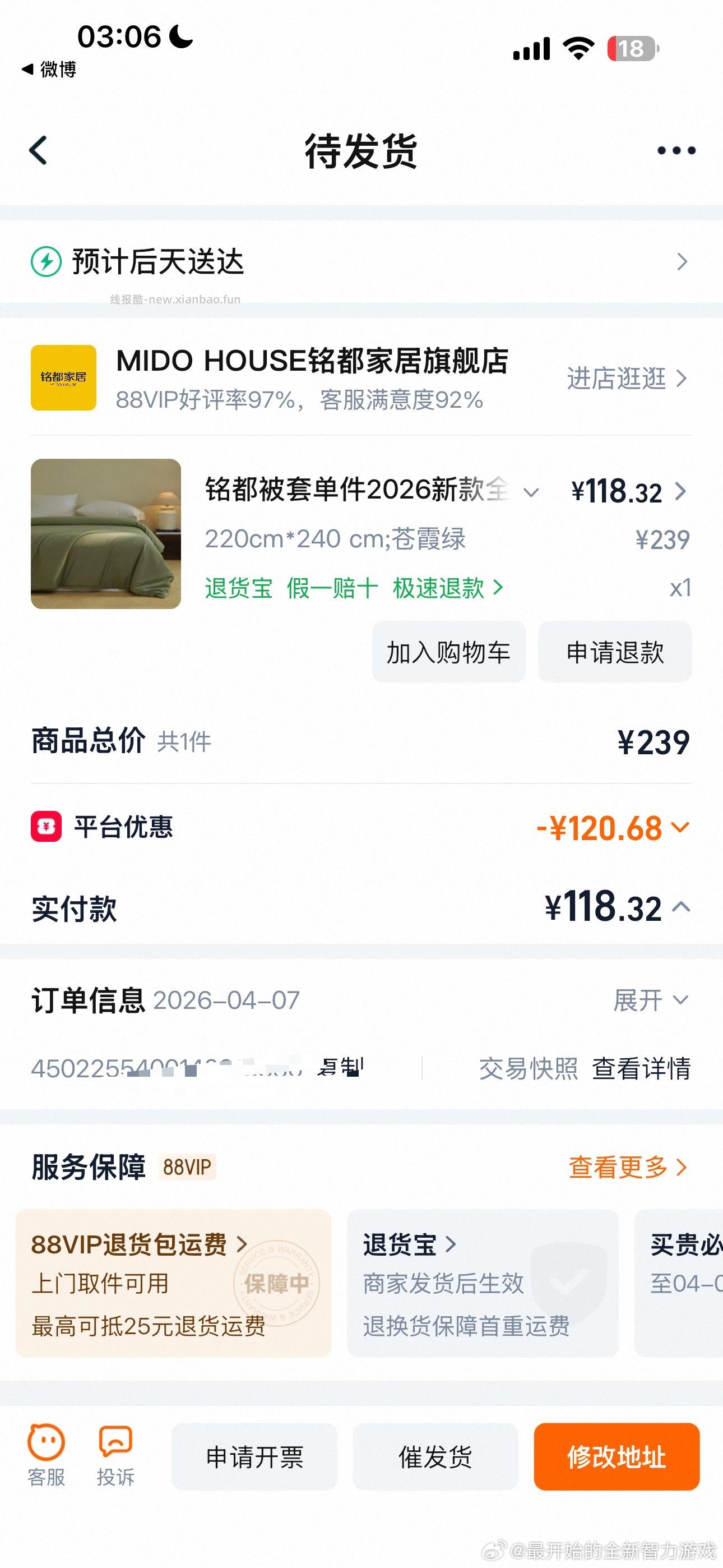The width and height of the screenshot is (723, 1568).
Task: Click 加入购物车 for the duvet cover
Action: coord(449,651)
